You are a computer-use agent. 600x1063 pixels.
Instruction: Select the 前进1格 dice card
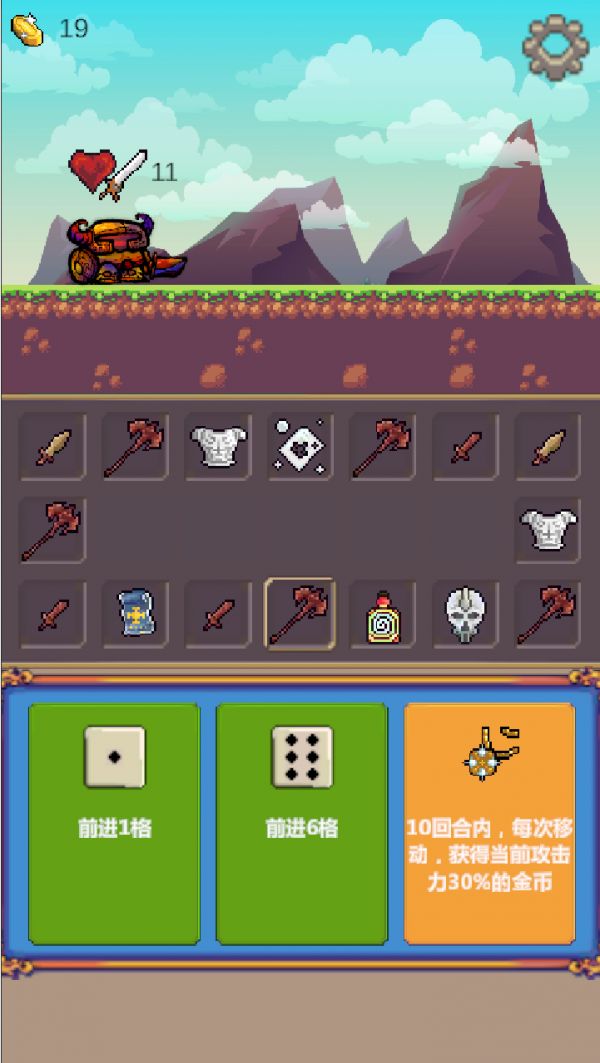coord(114,822)
